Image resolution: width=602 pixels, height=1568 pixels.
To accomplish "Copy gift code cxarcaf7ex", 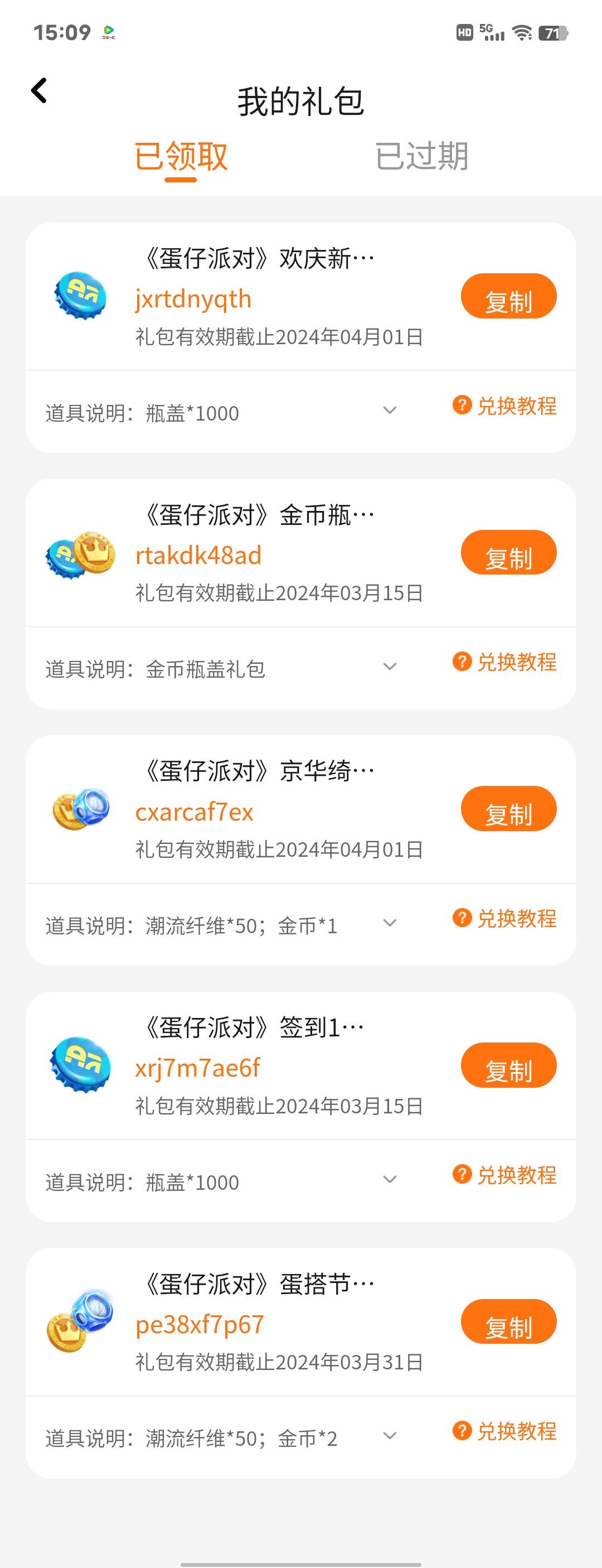I will click(508, 809).
